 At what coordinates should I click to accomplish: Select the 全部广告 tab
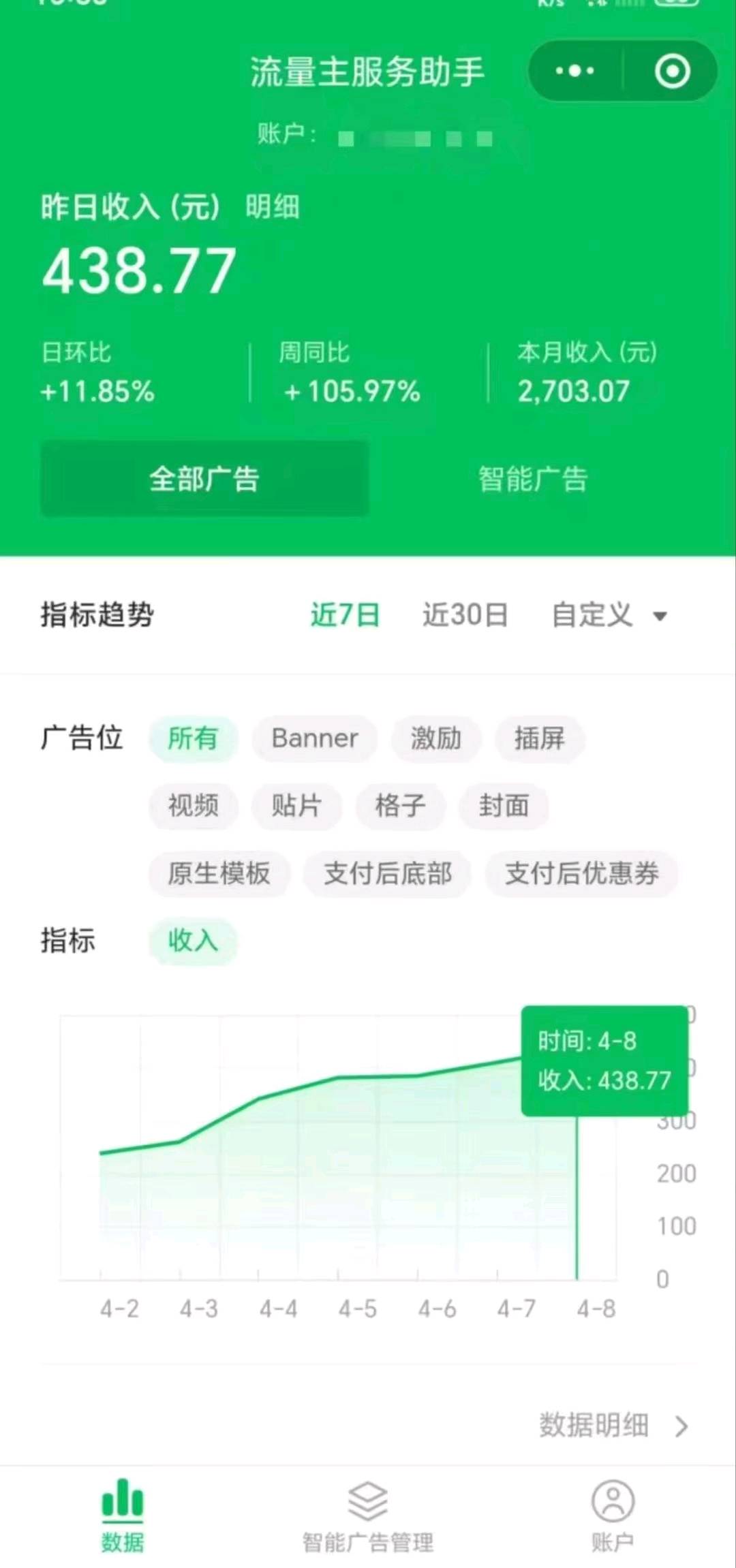click(x=204, y=479)
